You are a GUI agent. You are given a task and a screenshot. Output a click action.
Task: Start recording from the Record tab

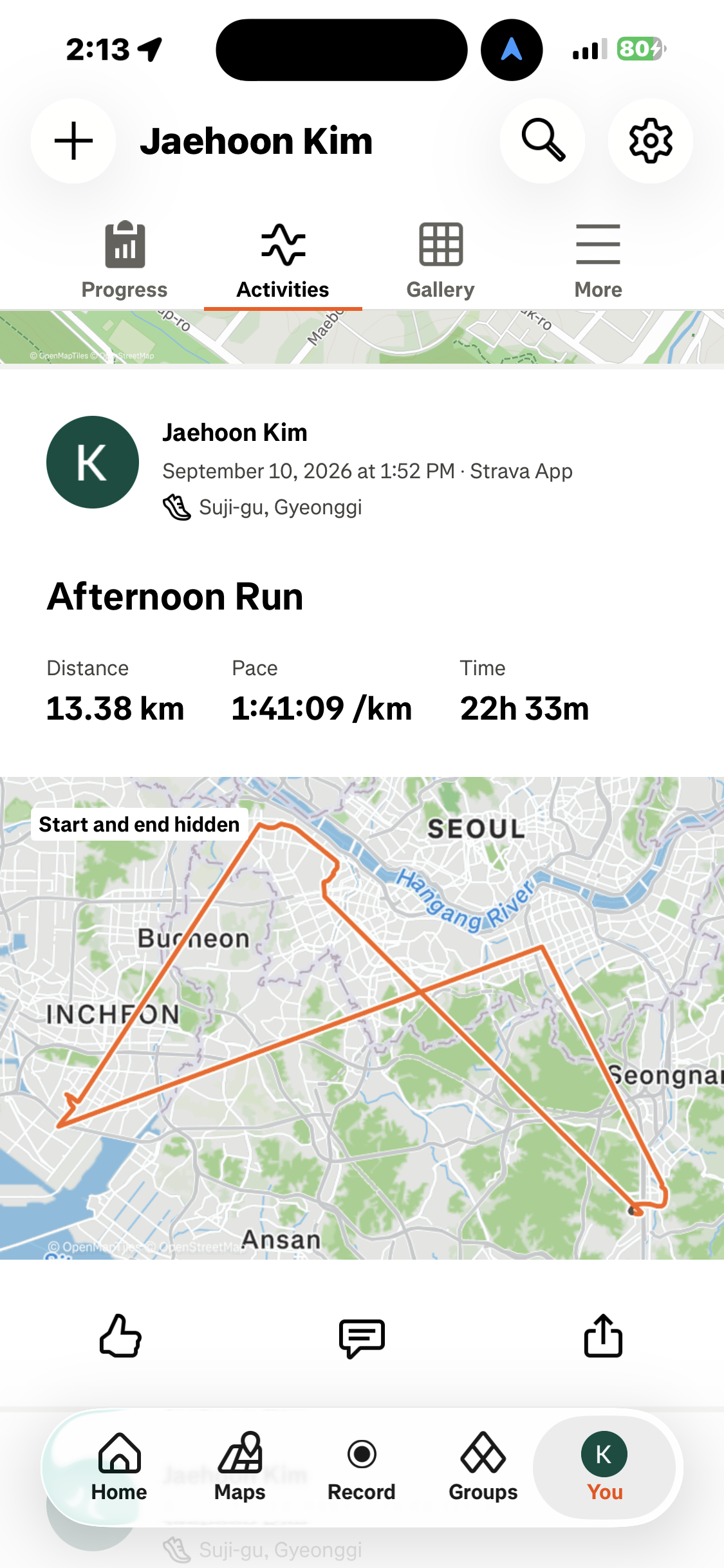tap(362, 1467)
